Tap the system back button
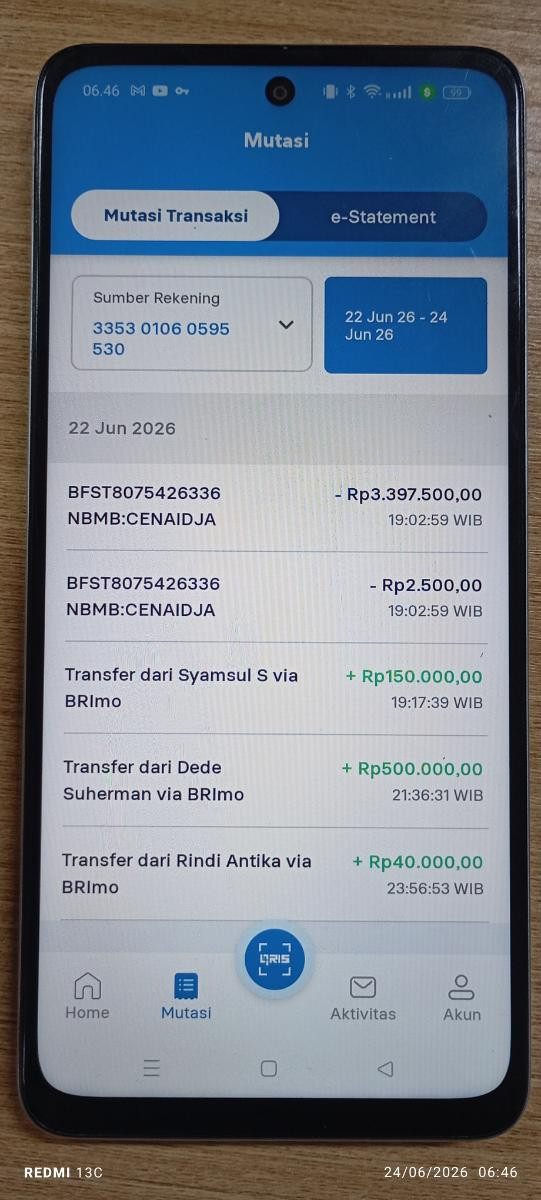The height and width of the screenshot is (1200, 541). pyautogui.click(x=385, y=1069)
